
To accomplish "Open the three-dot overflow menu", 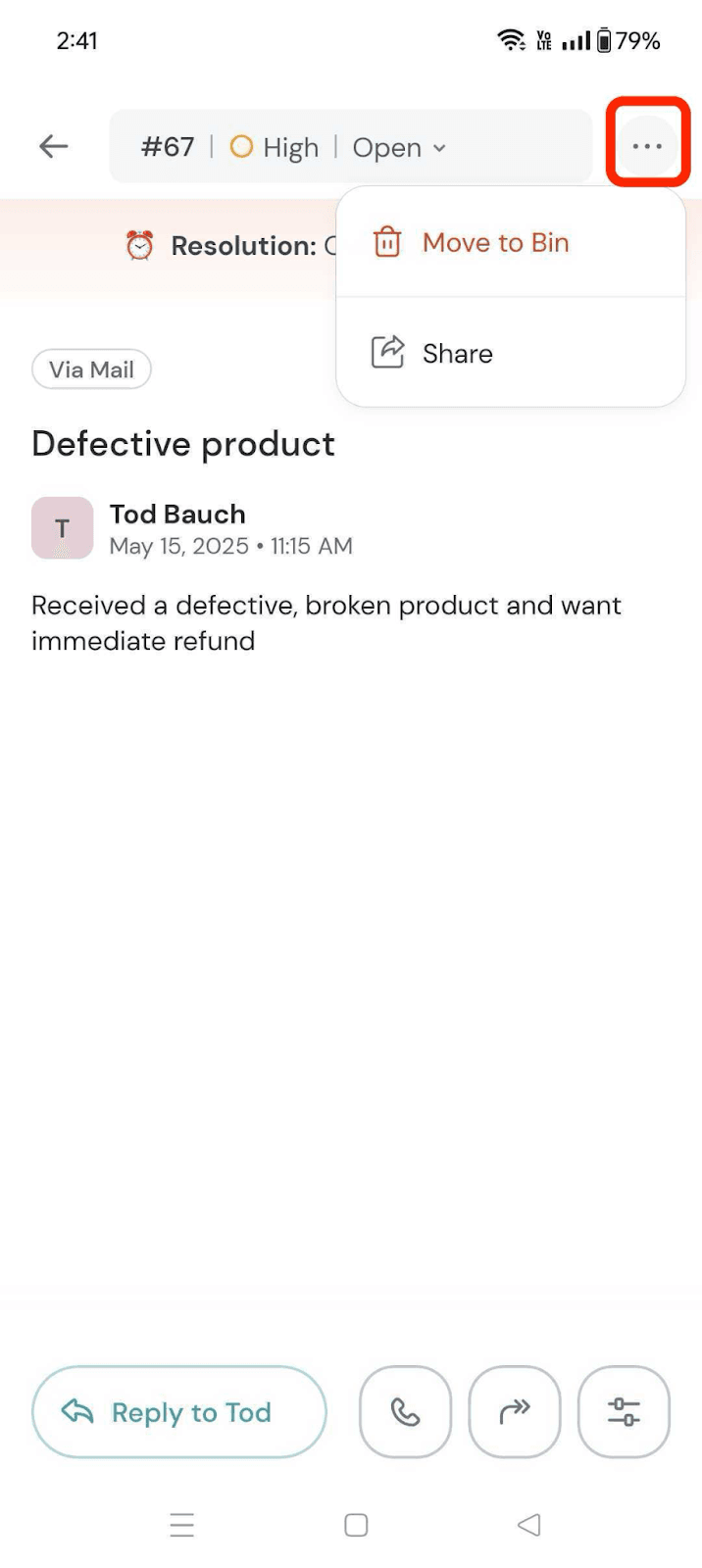I will pos(647,147).
